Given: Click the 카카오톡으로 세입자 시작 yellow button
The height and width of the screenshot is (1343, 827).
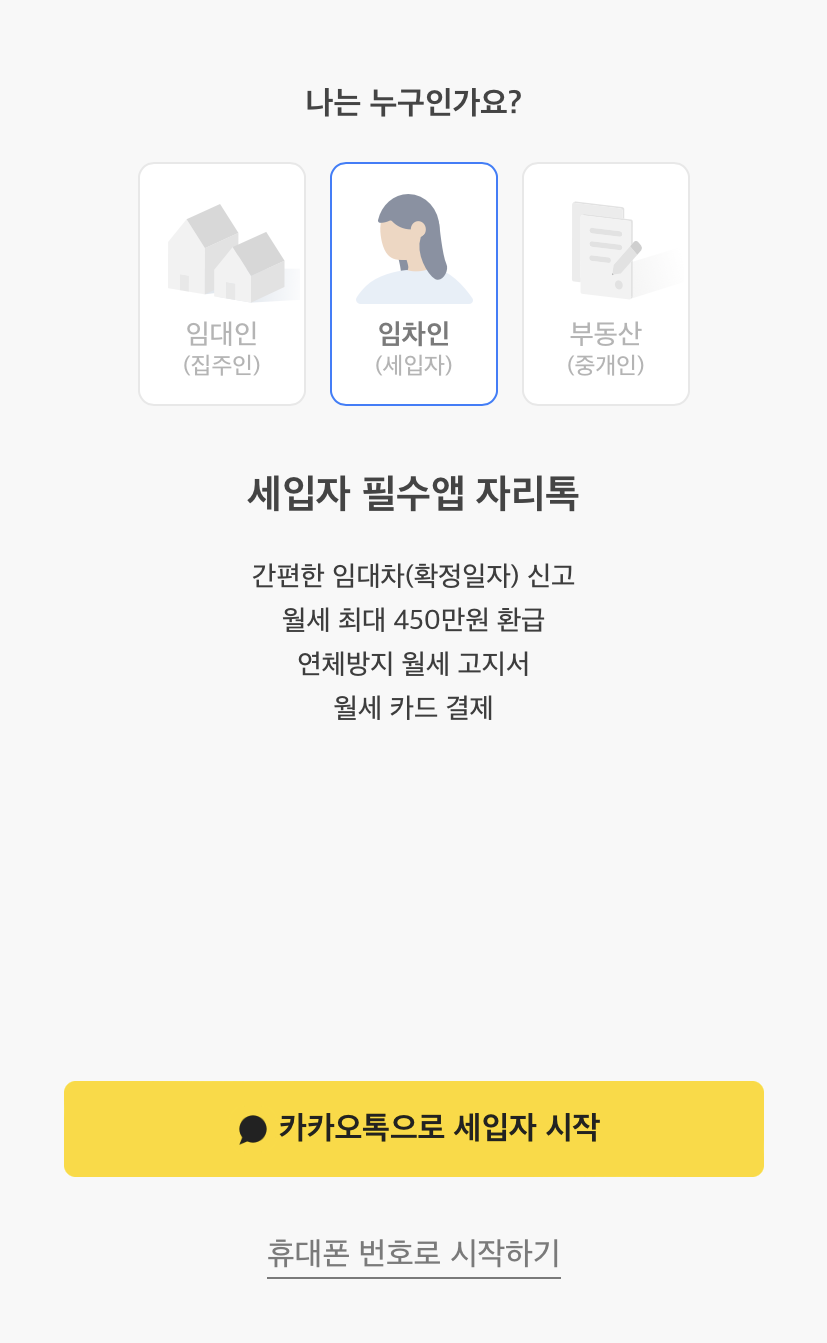Looking at the screenshot, I should [413, 1128].
